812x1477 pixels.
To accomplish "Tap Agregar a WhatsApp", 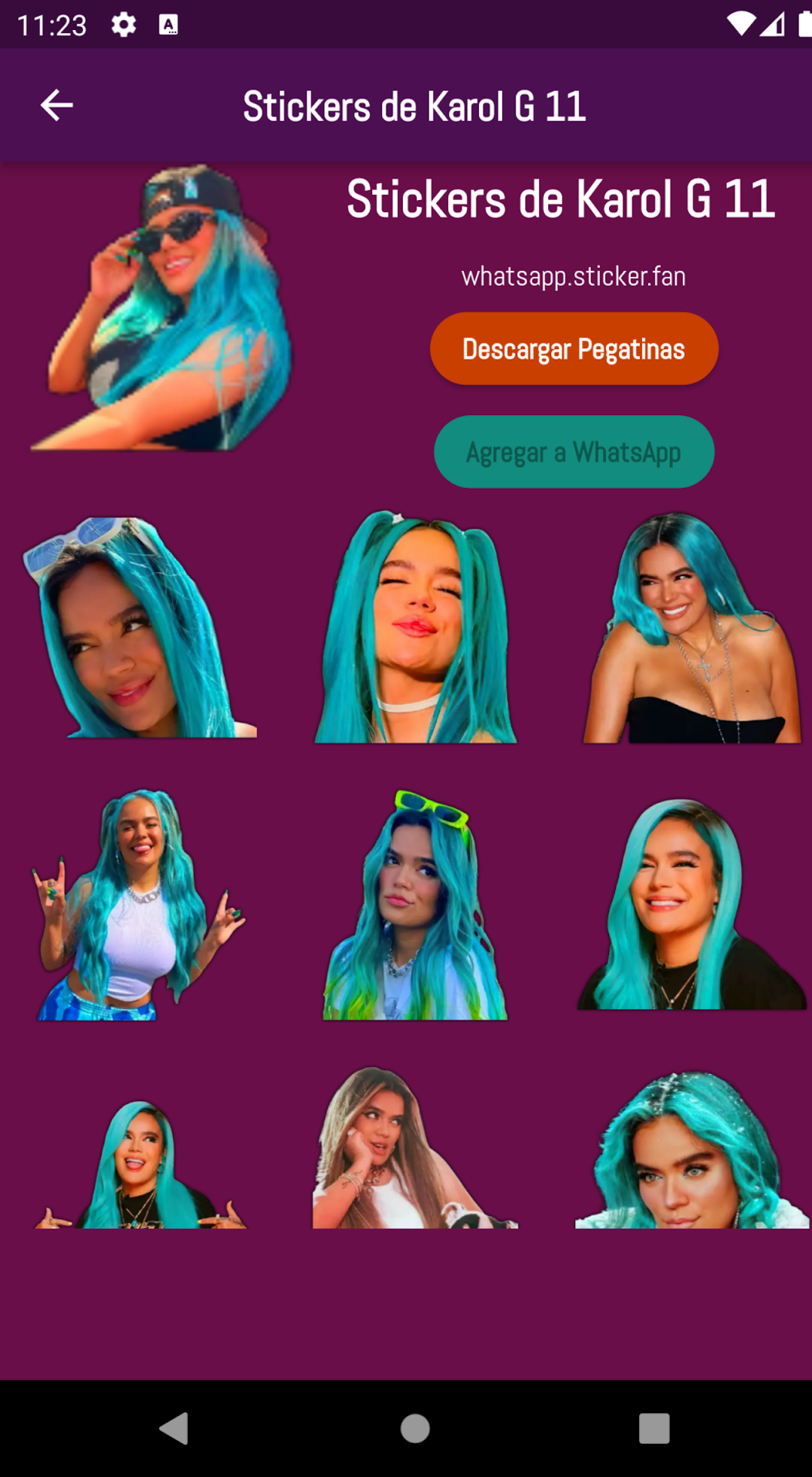I will coord(574,452).
